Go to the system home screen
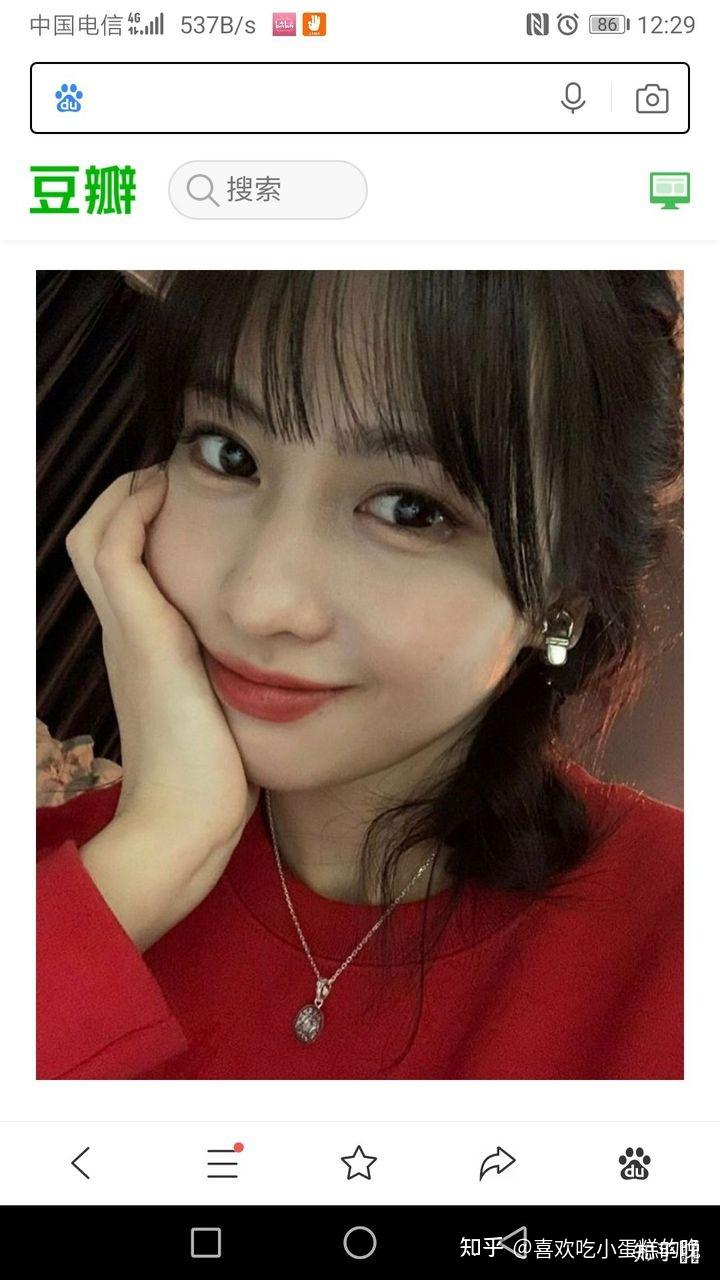This screenshot has width=720, height=1280. pyautogui.click(x=360, y=1243)
